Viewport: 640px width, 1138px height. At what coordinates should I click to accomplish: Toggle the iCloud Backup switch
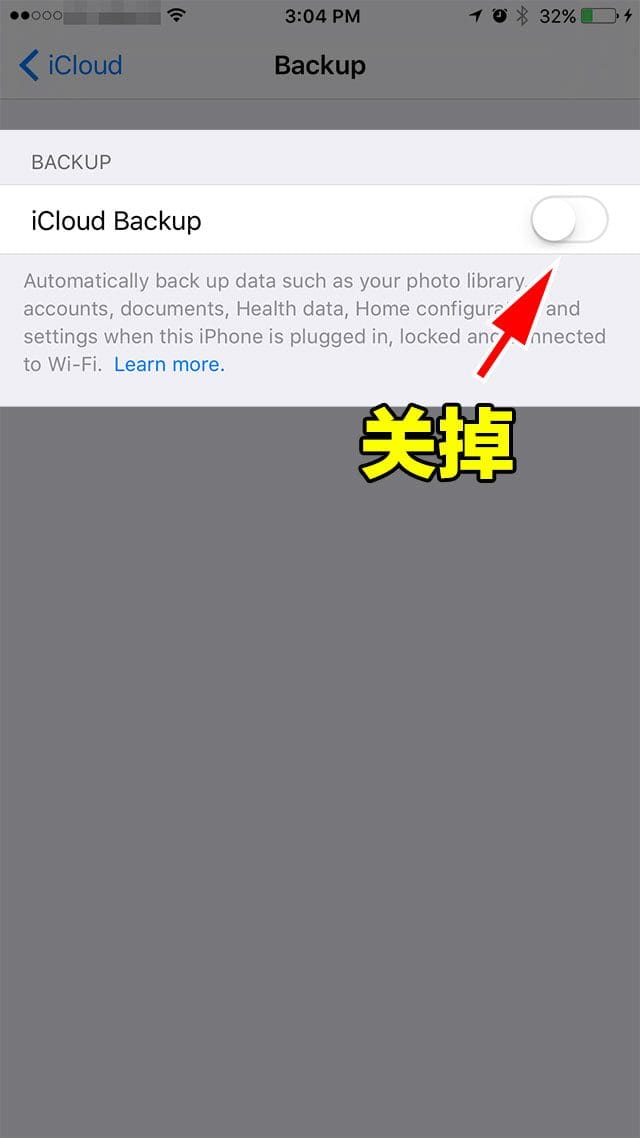[x=569, y=220]
